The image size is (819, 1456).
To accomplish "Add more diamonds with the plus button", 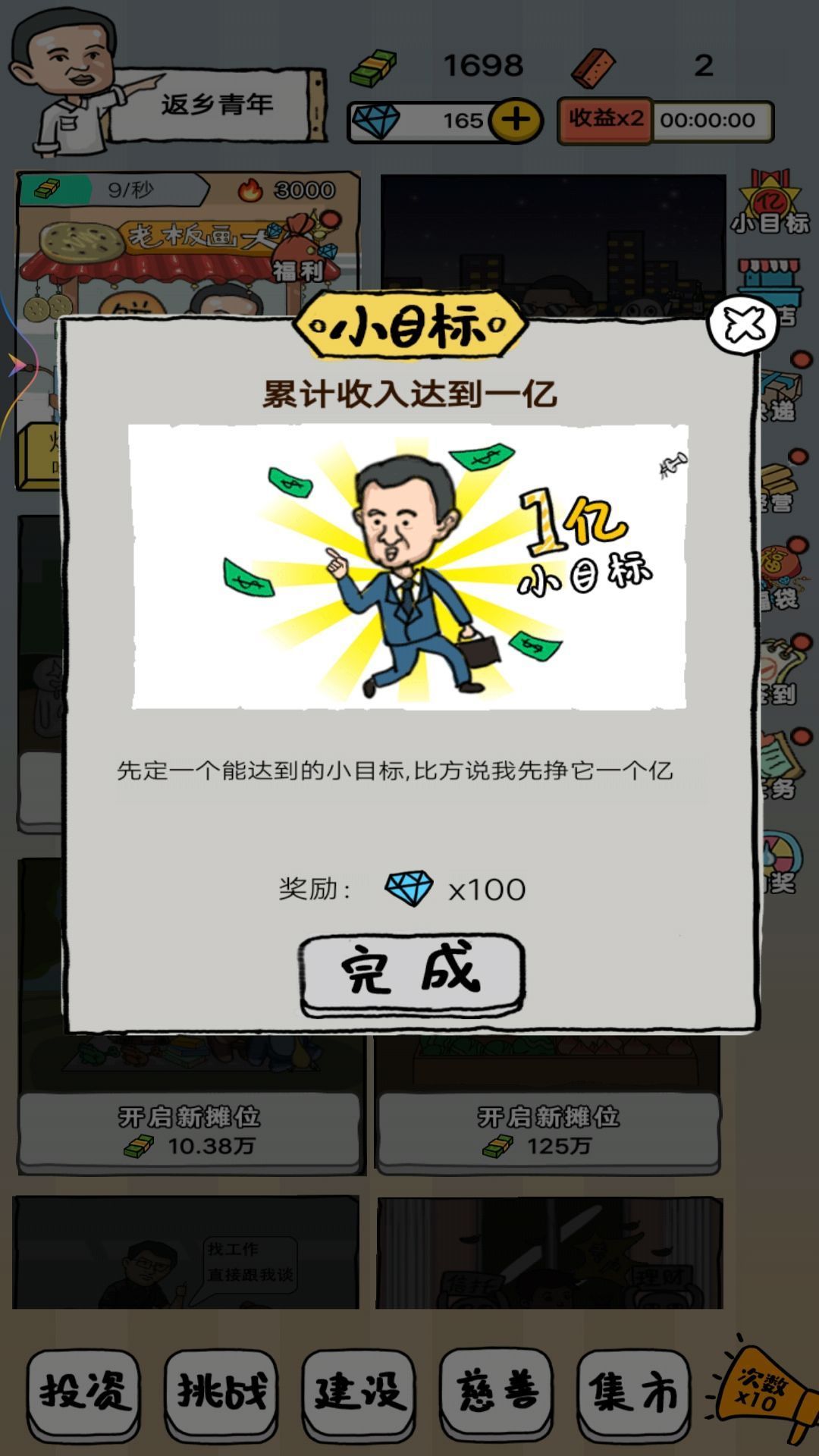I will tap(516, 120).
